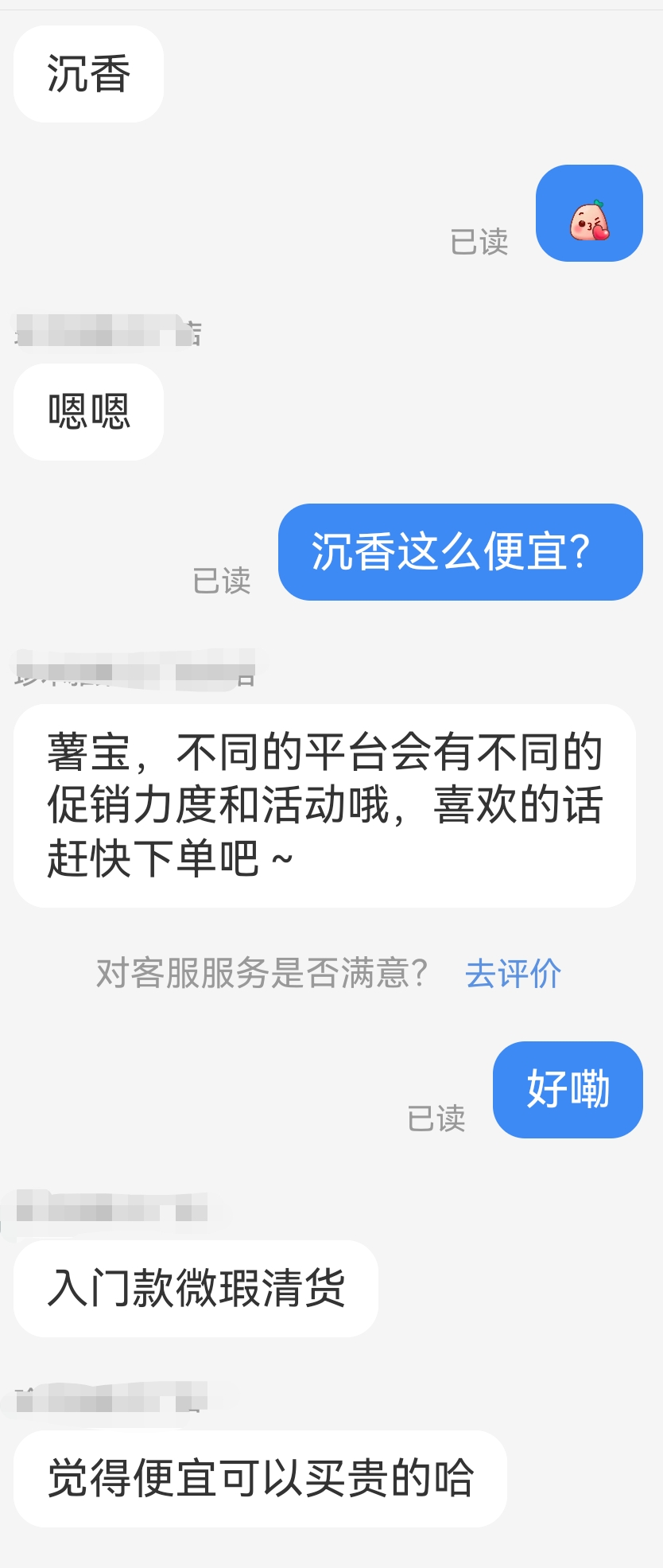Tap the 去评价 link to rate service
This screenshot has width=663, height=1568.
point(513,973)
